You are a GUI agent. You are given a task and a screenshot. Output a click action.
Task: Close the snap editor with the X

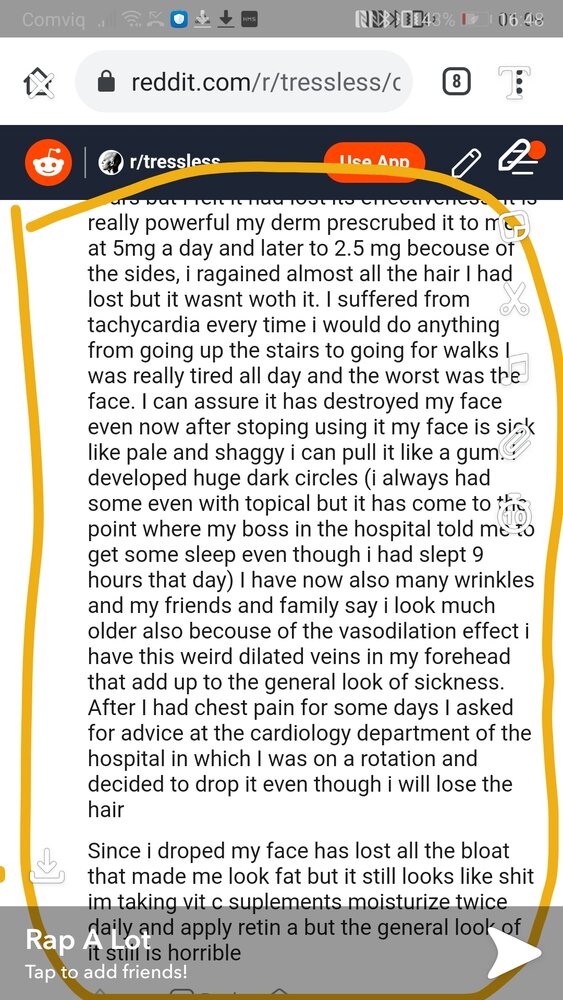click(38, 83)
